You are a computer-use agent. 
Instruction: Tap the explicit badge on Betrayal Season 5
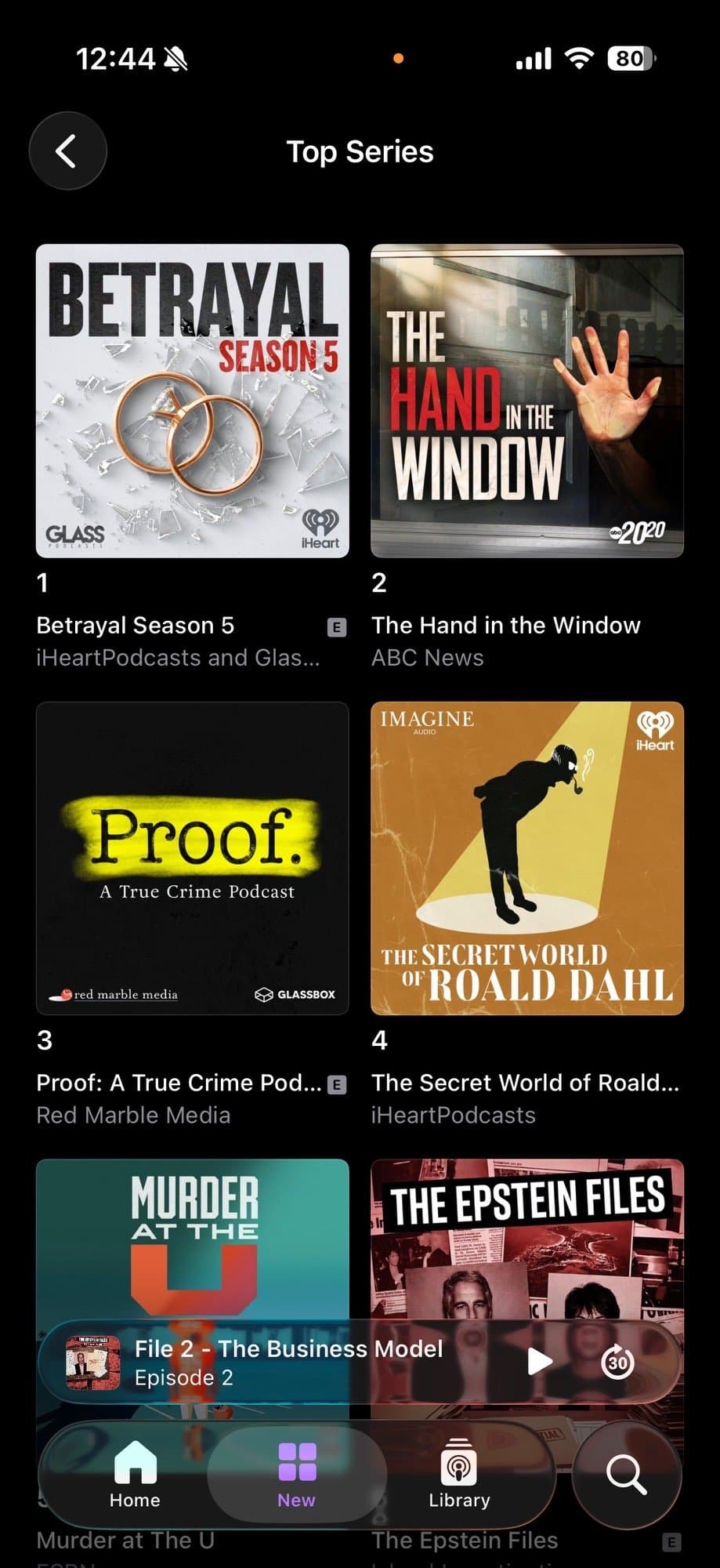[x=337, y=628]
